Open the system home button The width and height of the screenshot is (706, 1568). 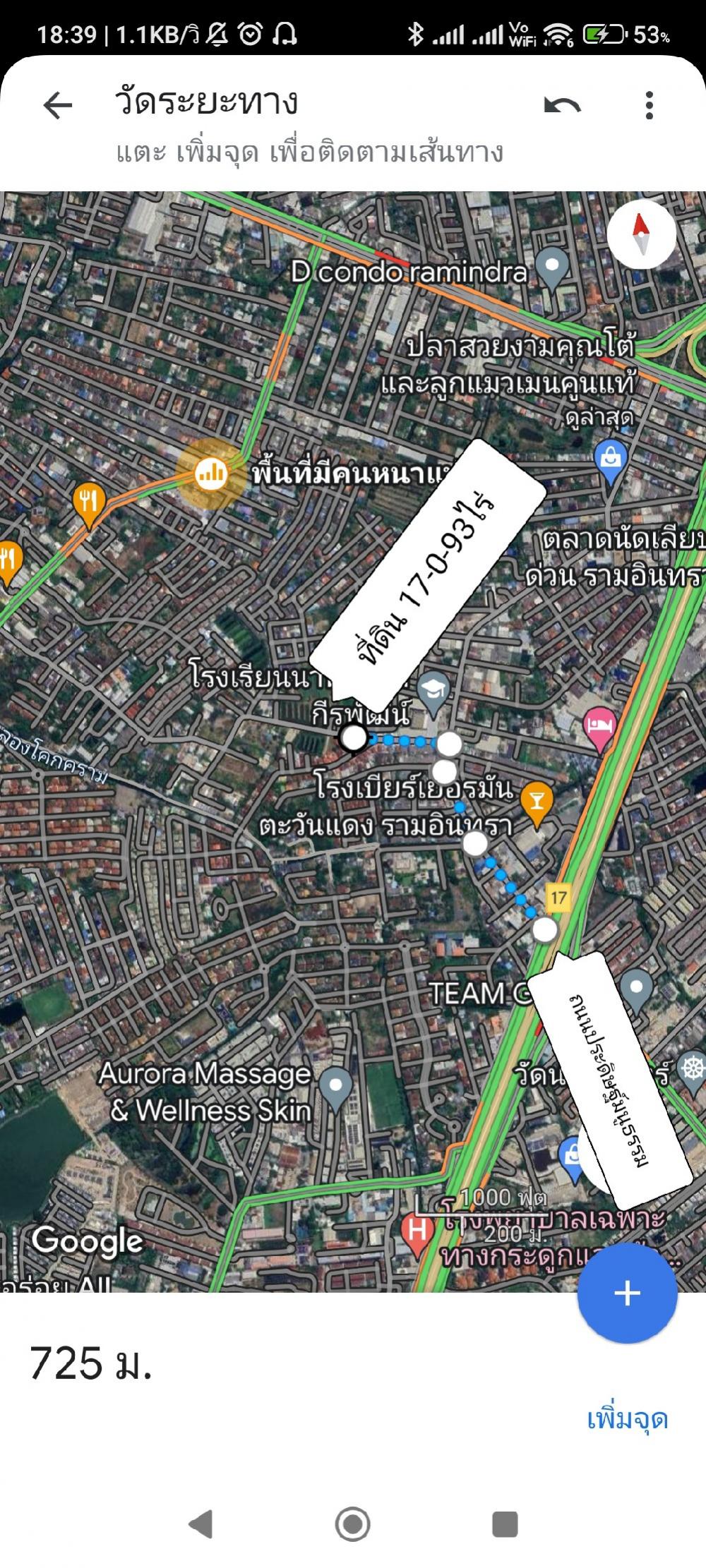tap(352, 1523)
